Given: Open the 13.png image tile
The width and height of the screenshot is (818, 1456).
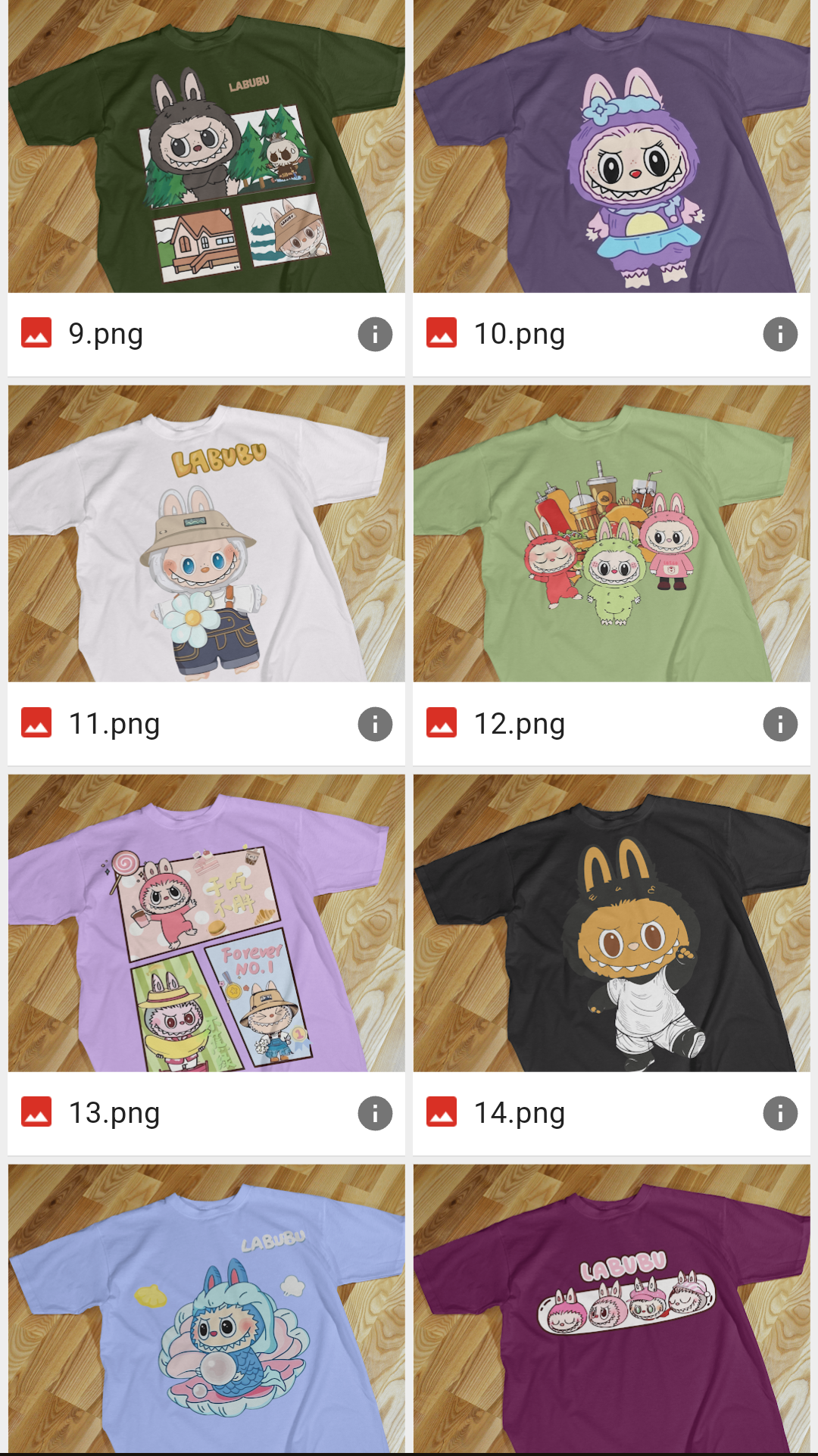Looking at the screenshot, I should (x=206, y=923).
